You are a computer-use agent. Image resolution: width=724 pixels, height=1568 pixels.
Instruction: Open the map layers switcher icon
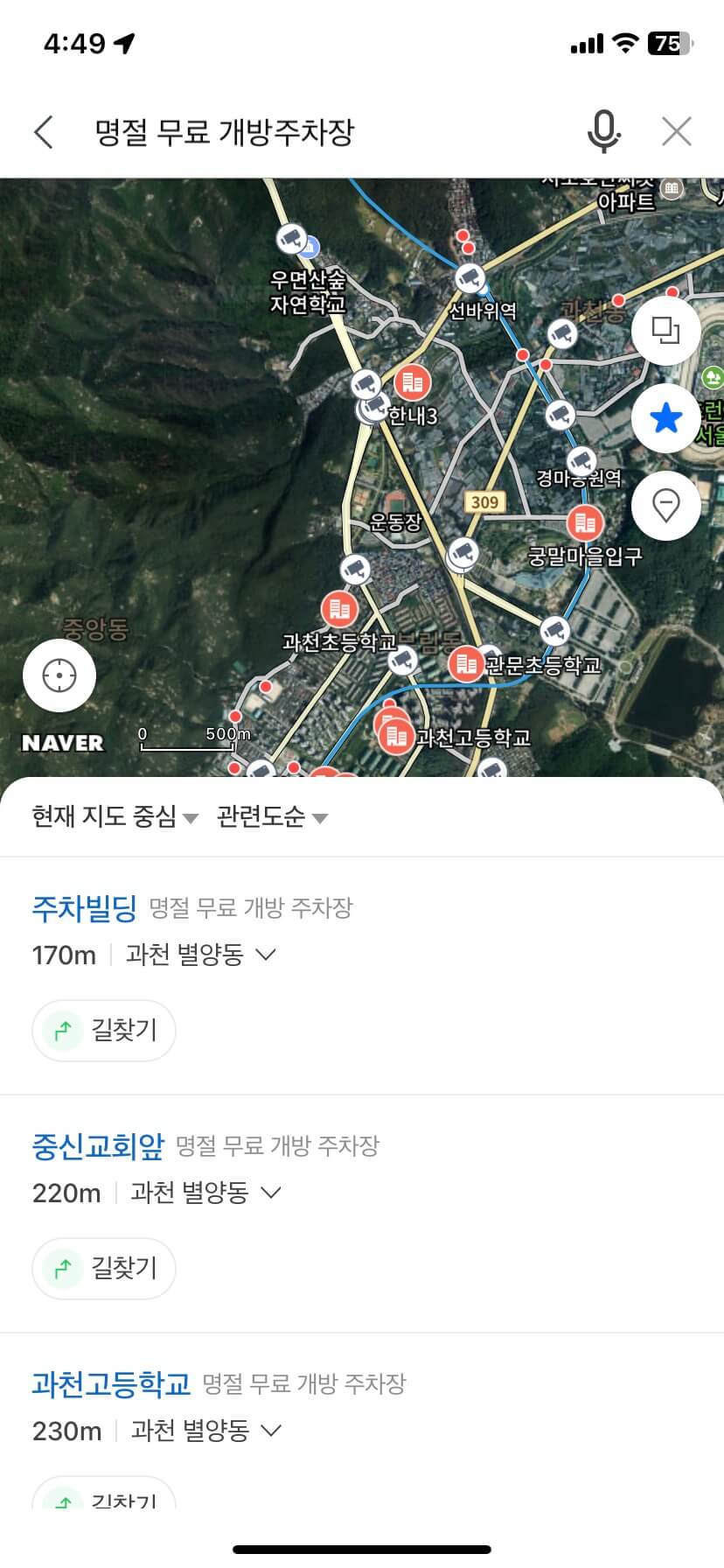tap(665, 331)
